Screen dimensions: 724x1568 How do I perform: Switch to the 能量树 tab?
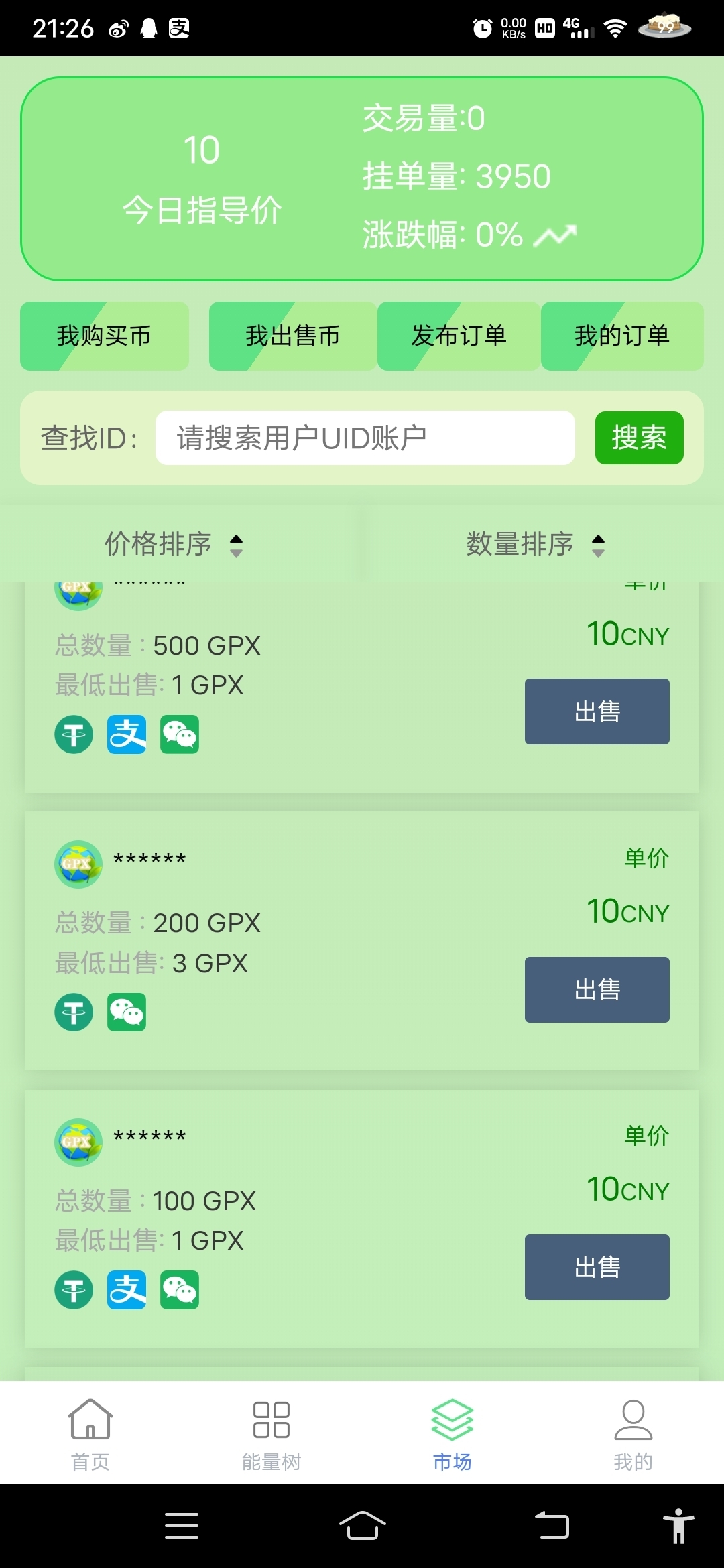(x=271, y=1434)
